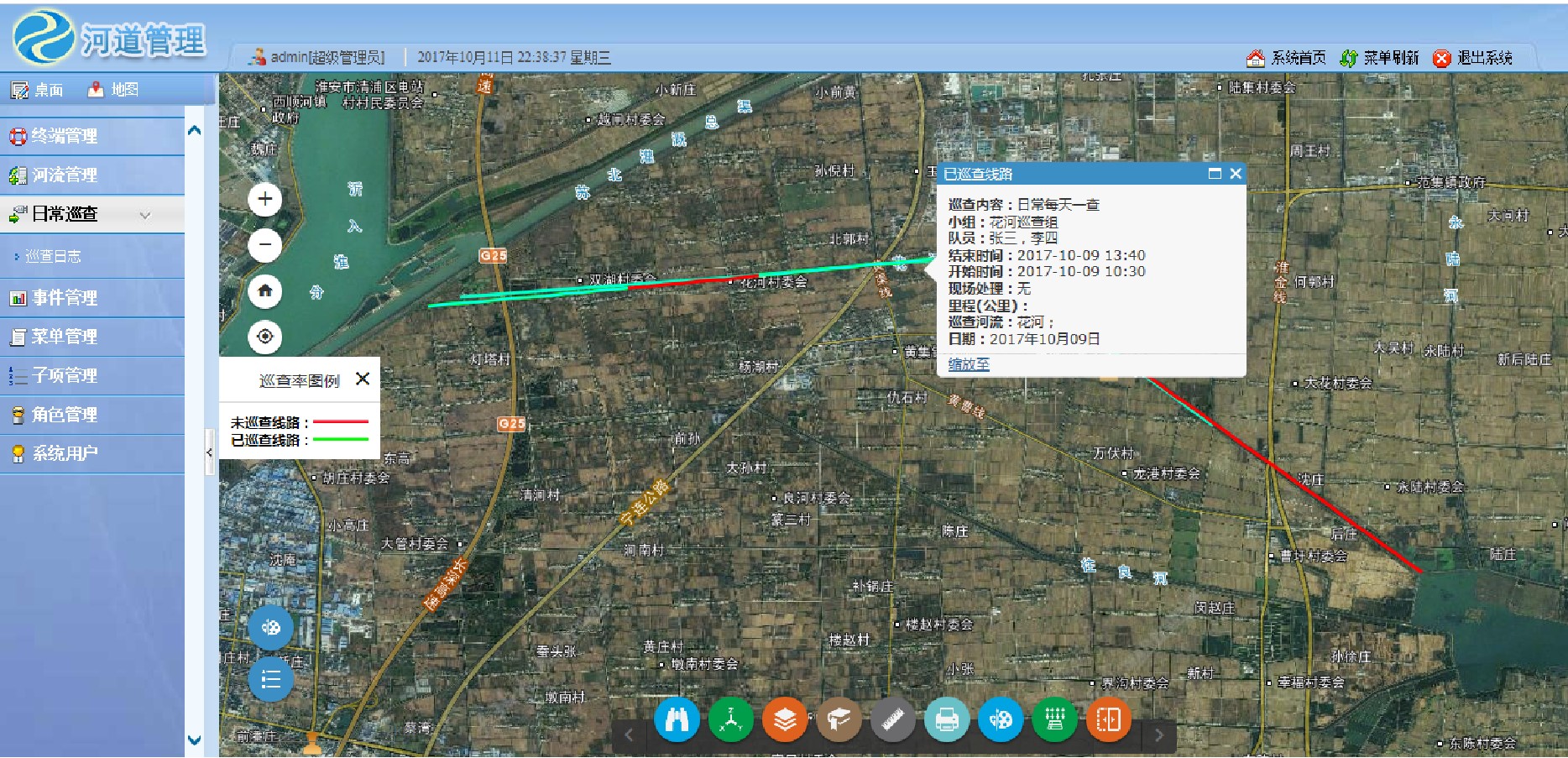
Task: Open 事件管理 menu
Action: [x=65, y=298]
